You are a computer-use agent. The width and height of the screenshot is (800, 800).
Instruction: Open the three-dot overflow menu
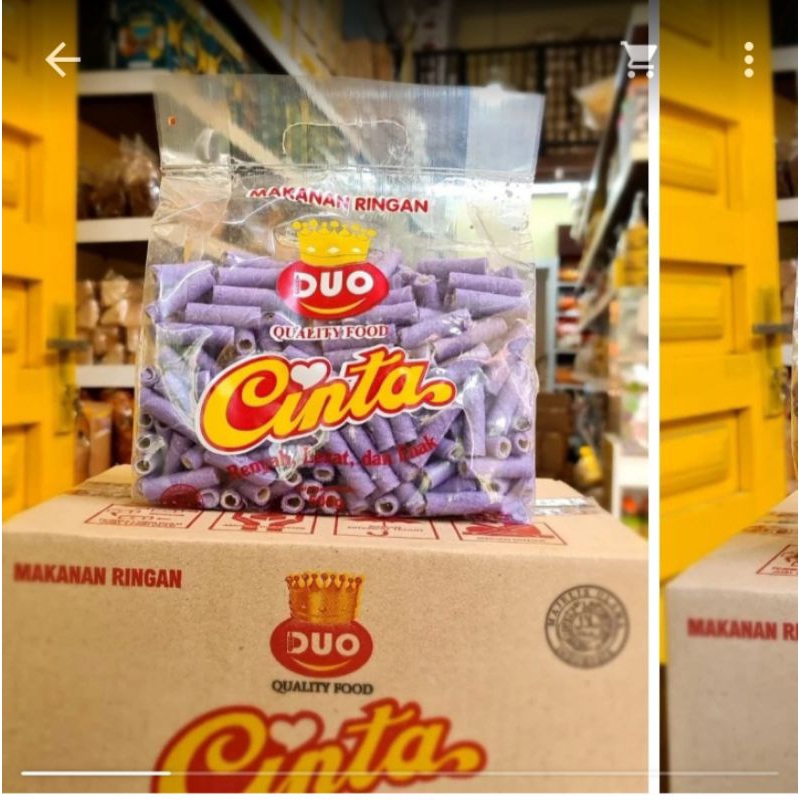tap(749, 60)
